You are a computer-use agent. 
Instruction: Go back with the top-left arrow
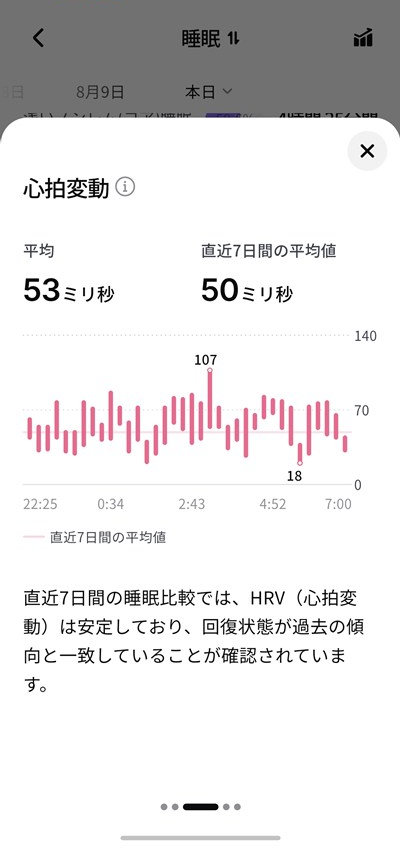pyautogui.click(x=38, y=38)
